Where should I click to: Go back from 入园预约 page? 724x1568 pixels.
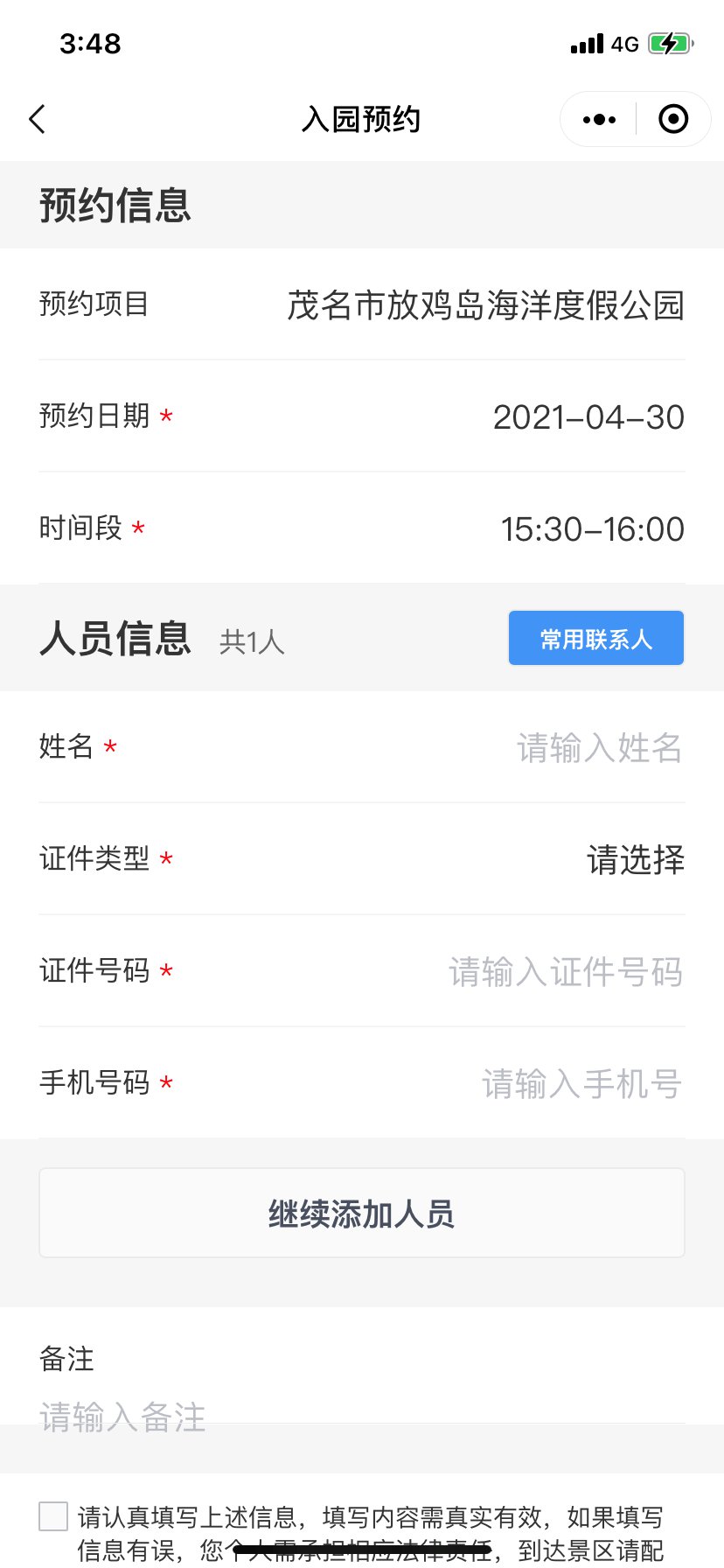[37, 119]
